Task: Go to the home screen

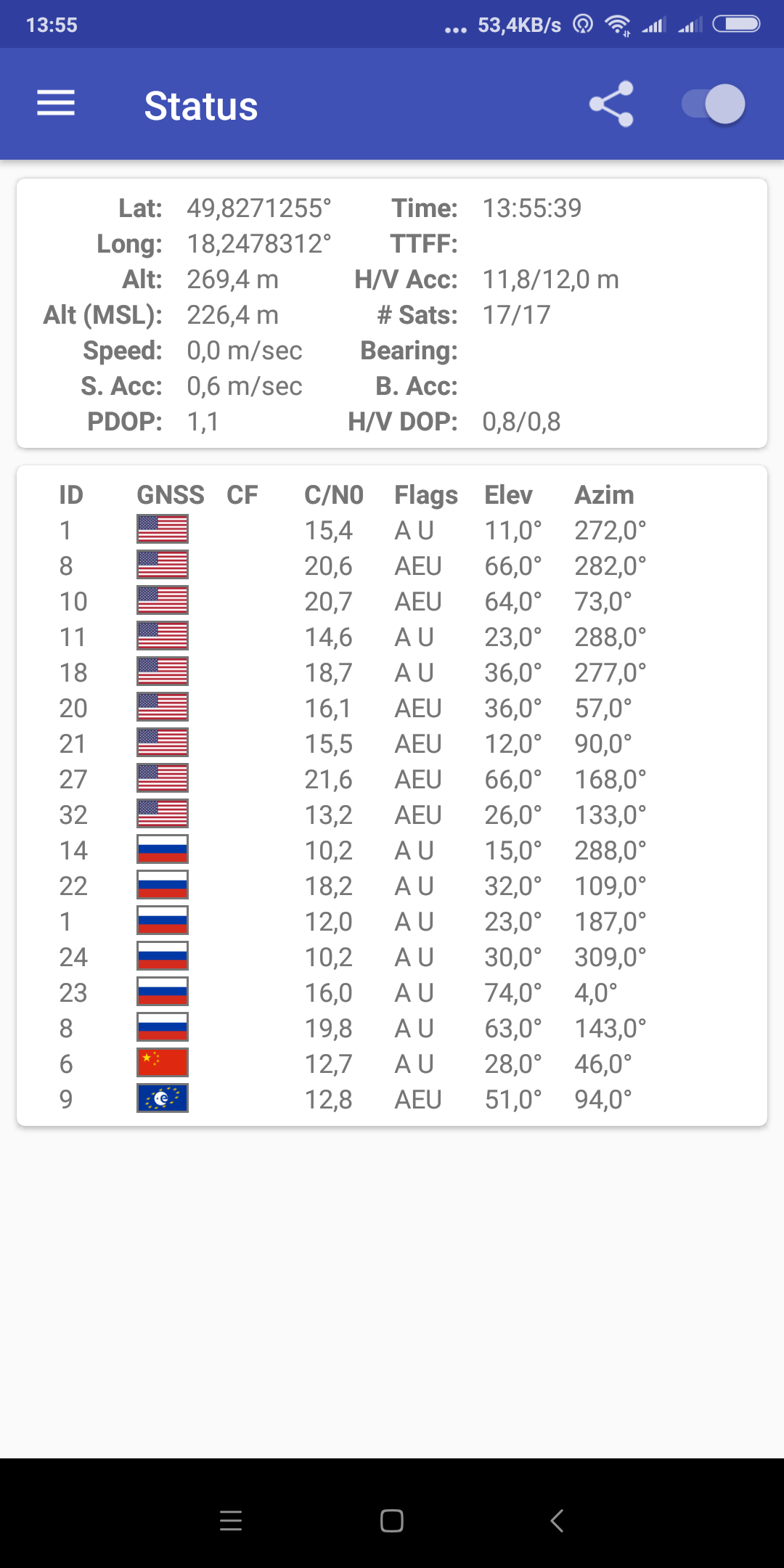Action: pos(392,1520)
